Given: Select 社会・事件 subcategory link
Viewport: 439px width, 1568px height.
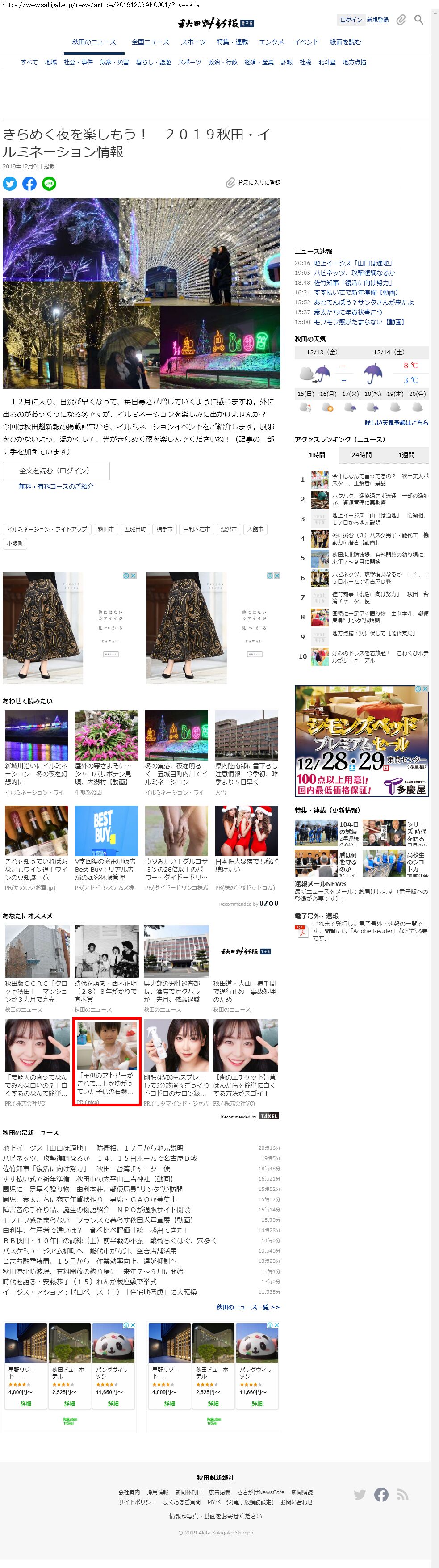Looking at the screenshot, I should point(79,62).
